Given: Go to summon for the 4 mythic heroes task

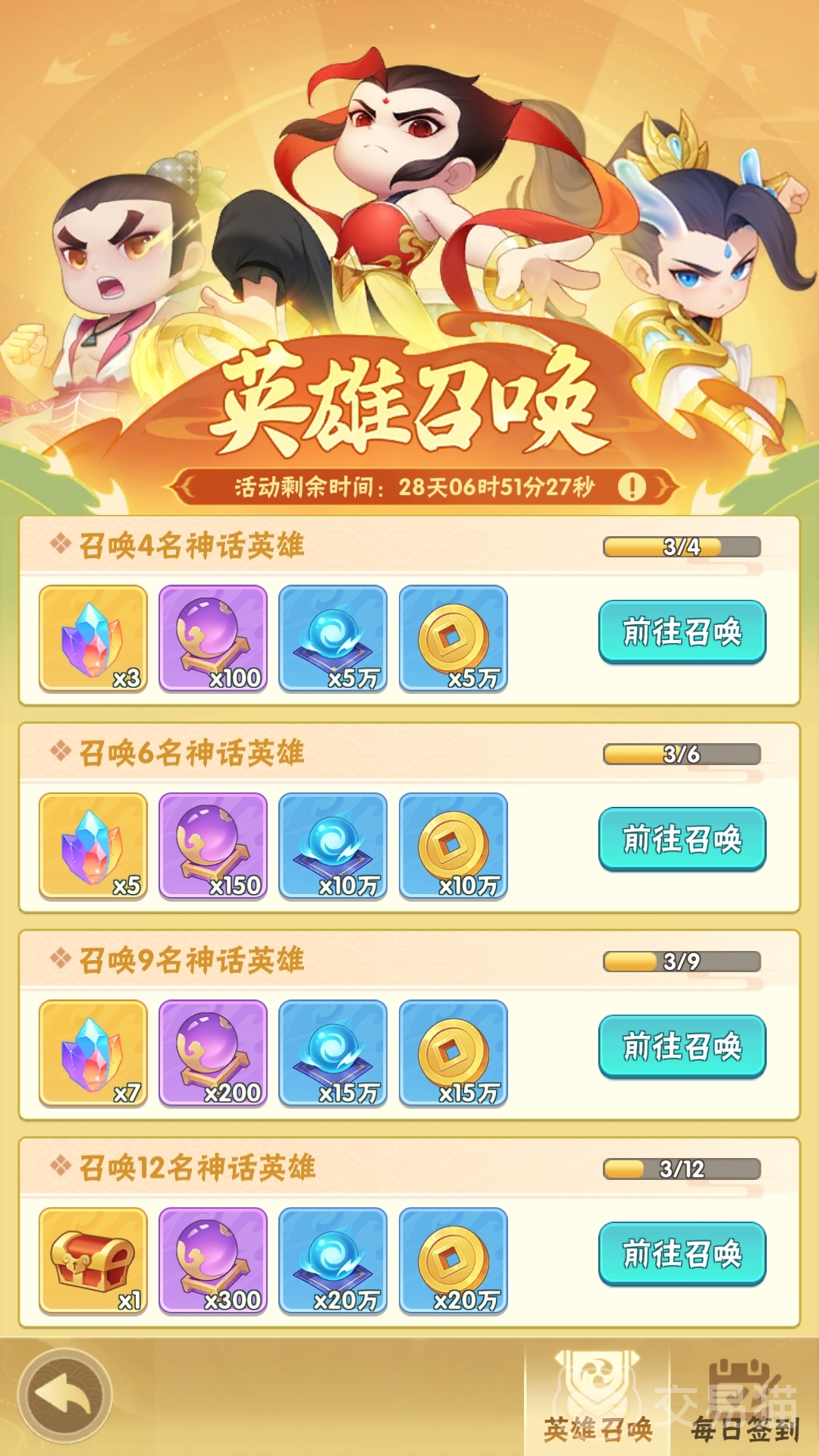Looking at the screenshot, I should [x=682, y=632].
